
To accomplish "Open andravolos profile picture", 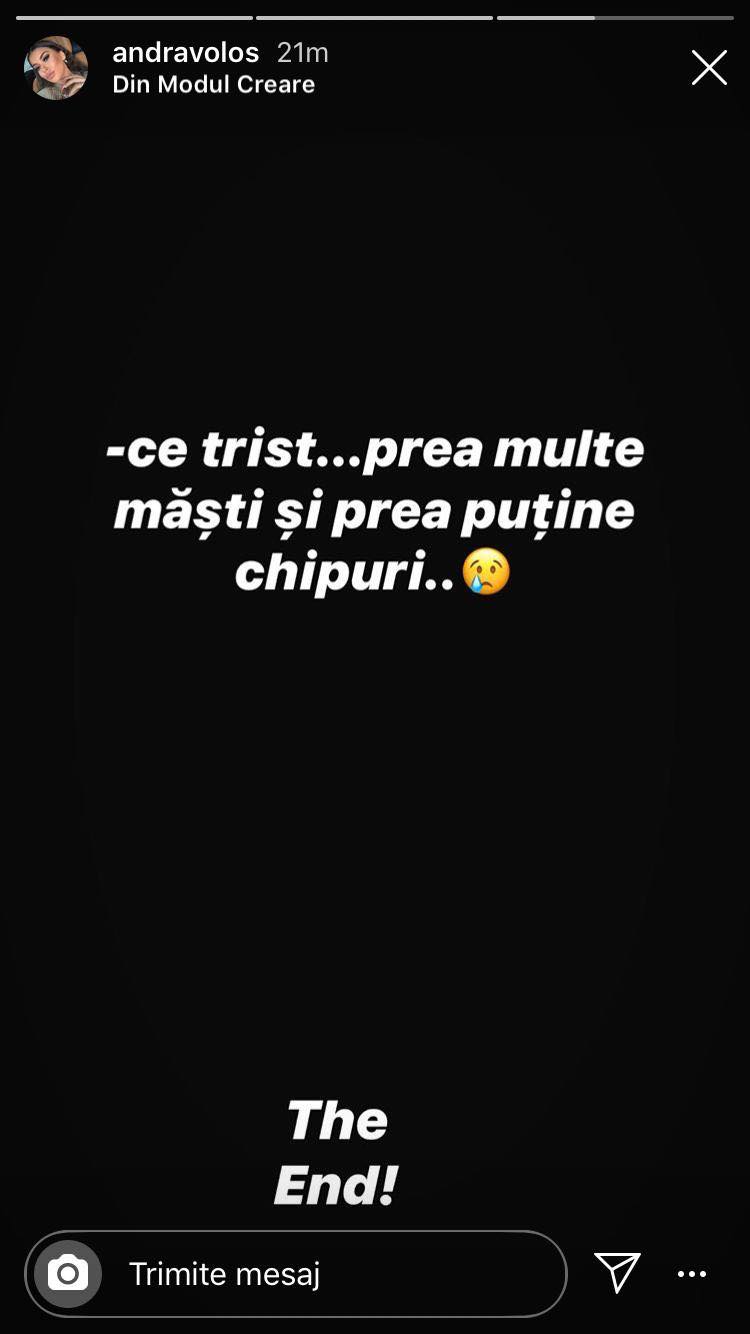I will click(x=56, y=68).
